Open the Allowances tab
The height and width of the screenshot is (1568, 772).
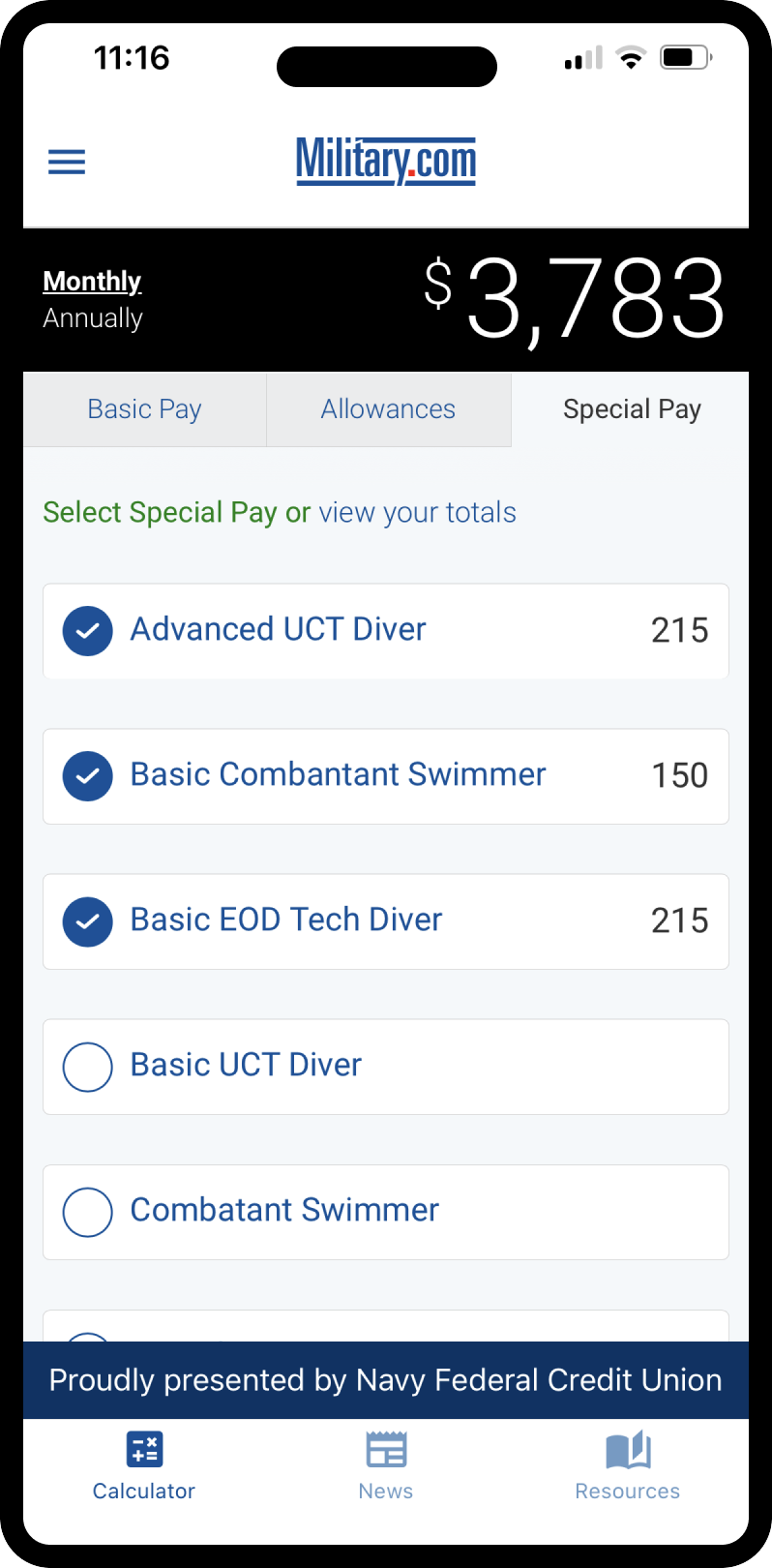pyautogui.click(x=388, y=409)
